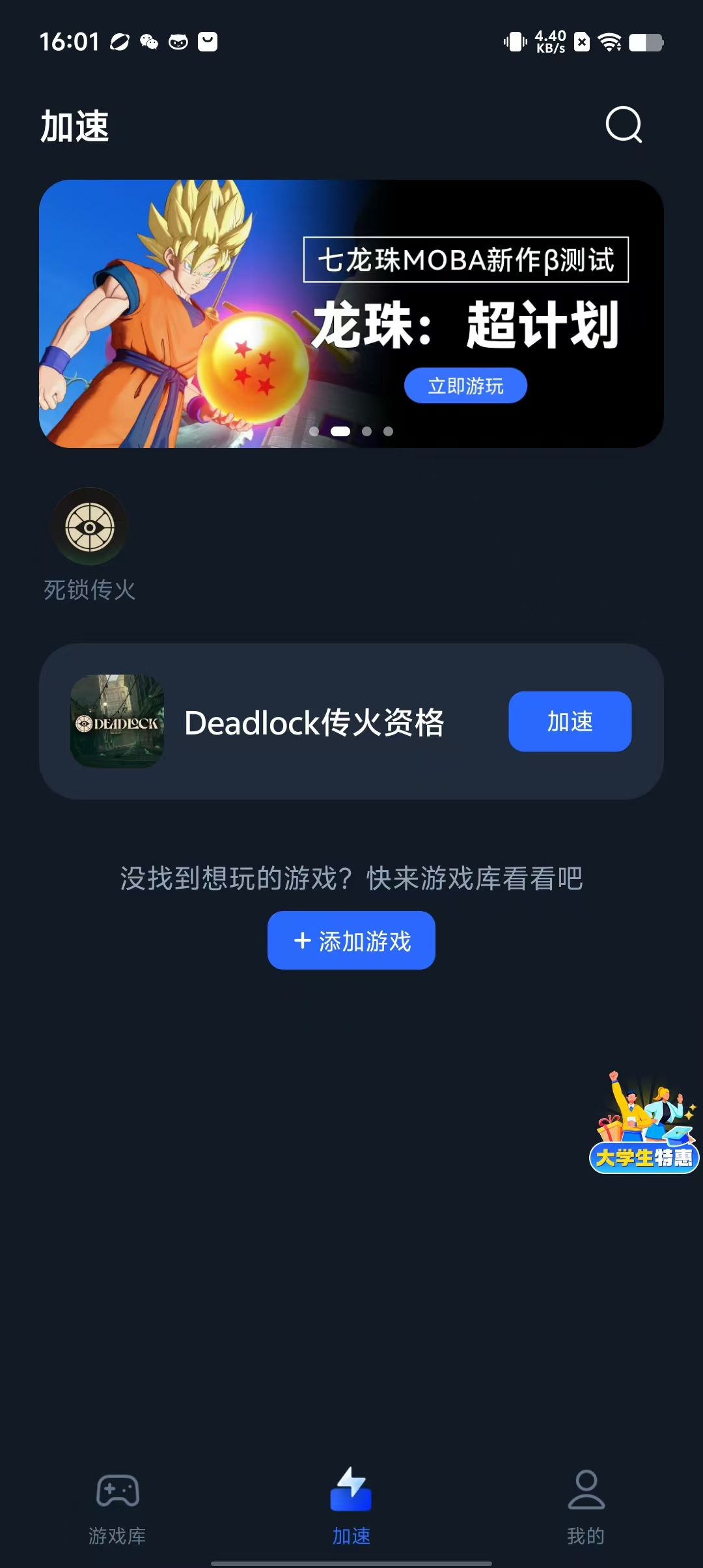
Task: Open the search icon
Action: (x=624, y=124)
